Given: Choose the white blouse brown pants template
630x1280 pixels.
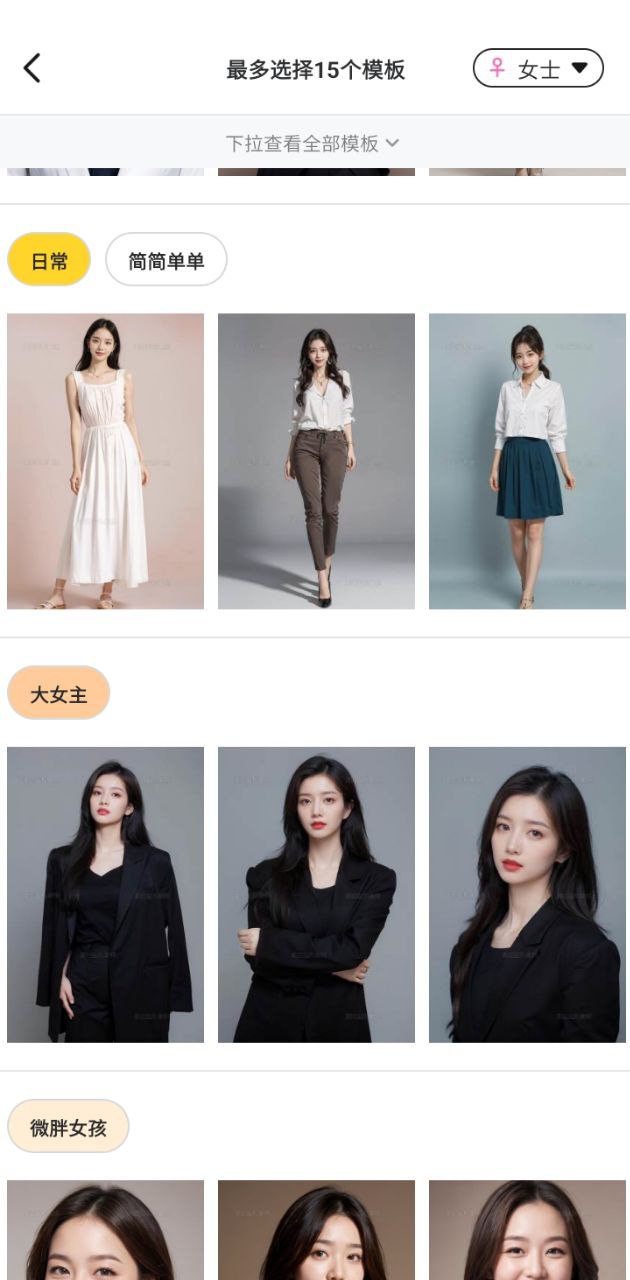Looking at the screenshot, I should point(316,461).
